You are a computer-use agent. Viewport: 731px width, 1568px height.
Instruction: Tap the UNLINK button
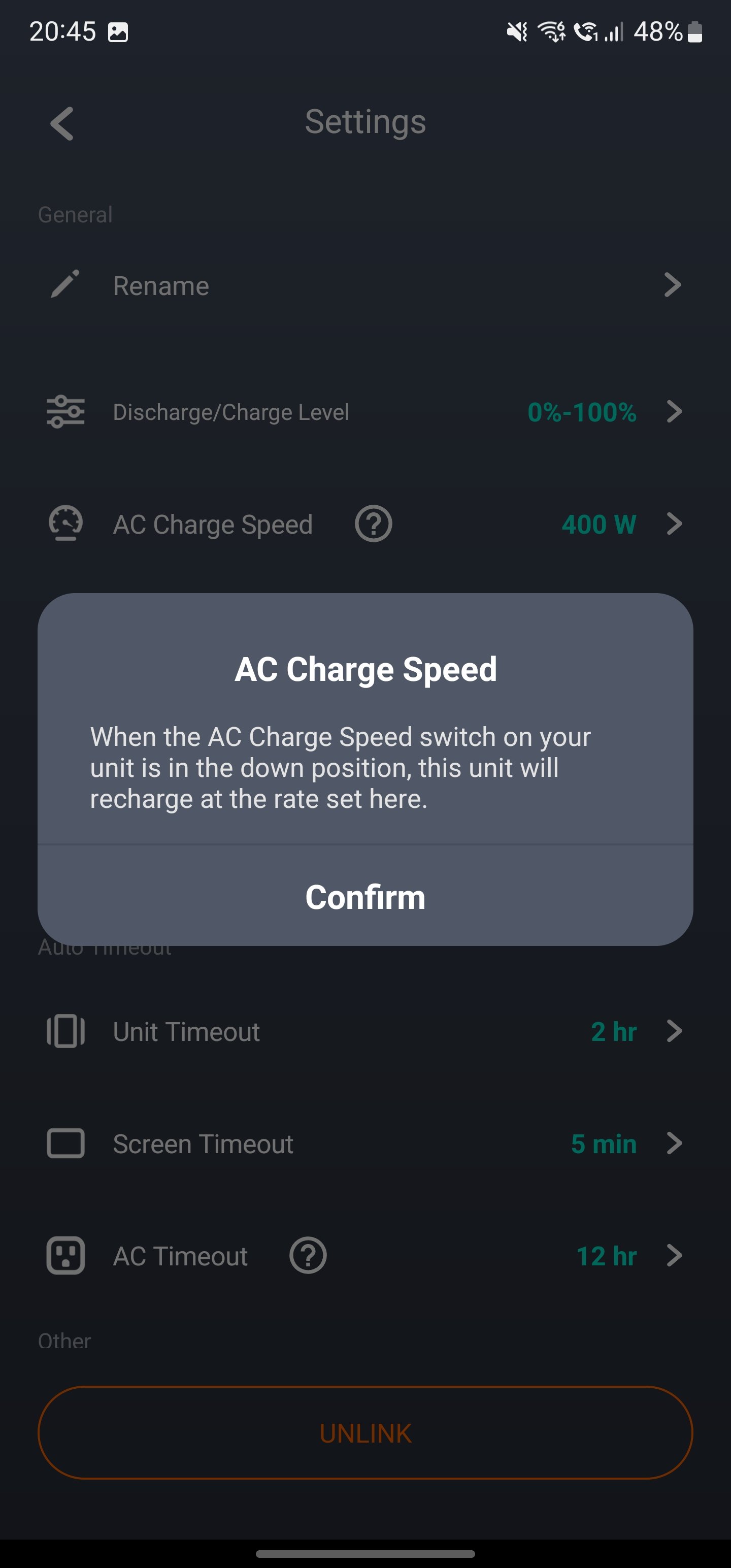point(365,1433)
